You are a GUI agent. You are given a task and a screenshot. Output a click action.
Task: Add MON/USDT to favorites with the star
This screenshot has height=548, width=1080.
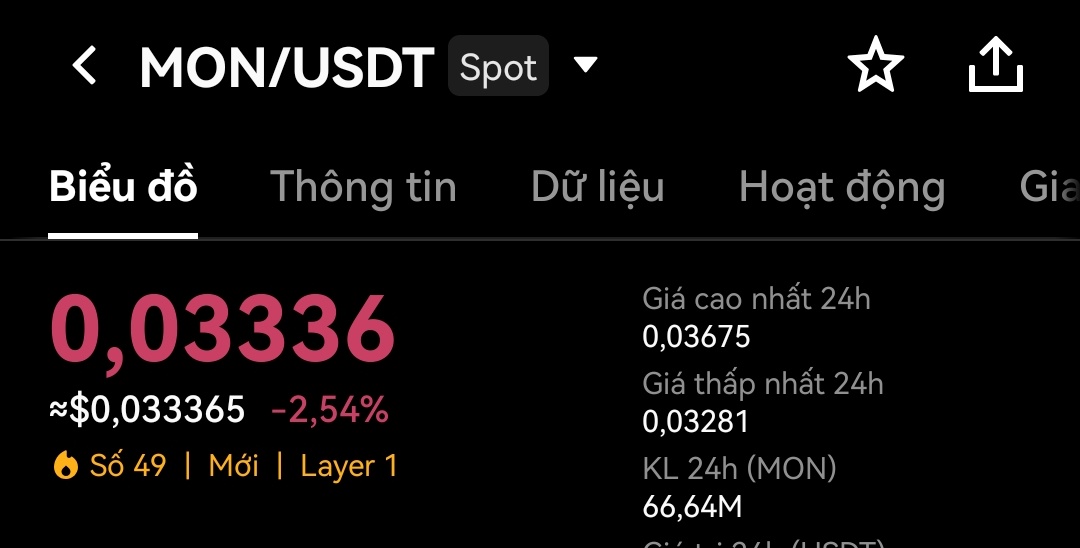pyautogui.click(x=875, y=67)
